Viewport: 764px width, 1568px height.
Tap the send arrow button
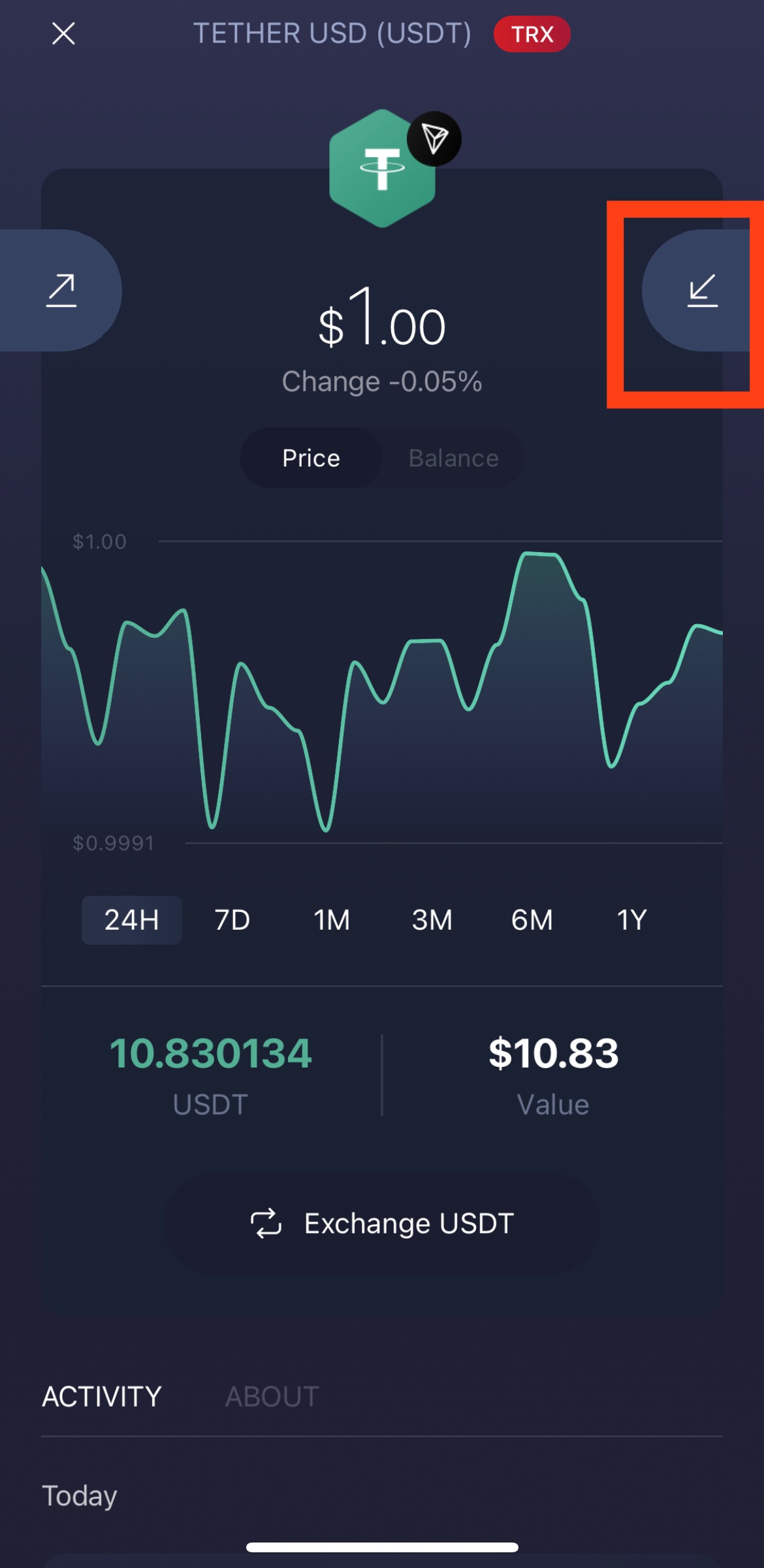61,291
